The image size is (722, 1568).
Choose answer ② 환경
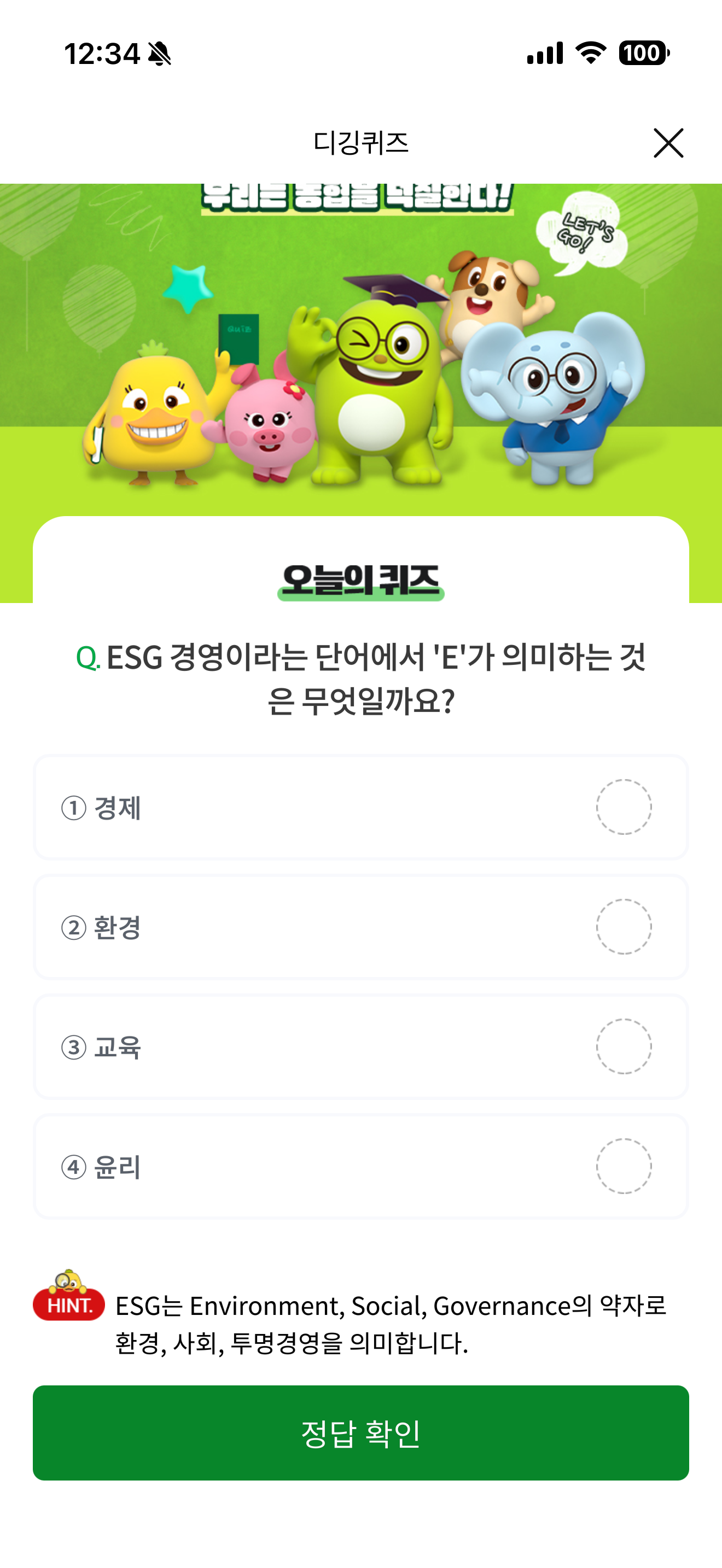click(361, 927)
